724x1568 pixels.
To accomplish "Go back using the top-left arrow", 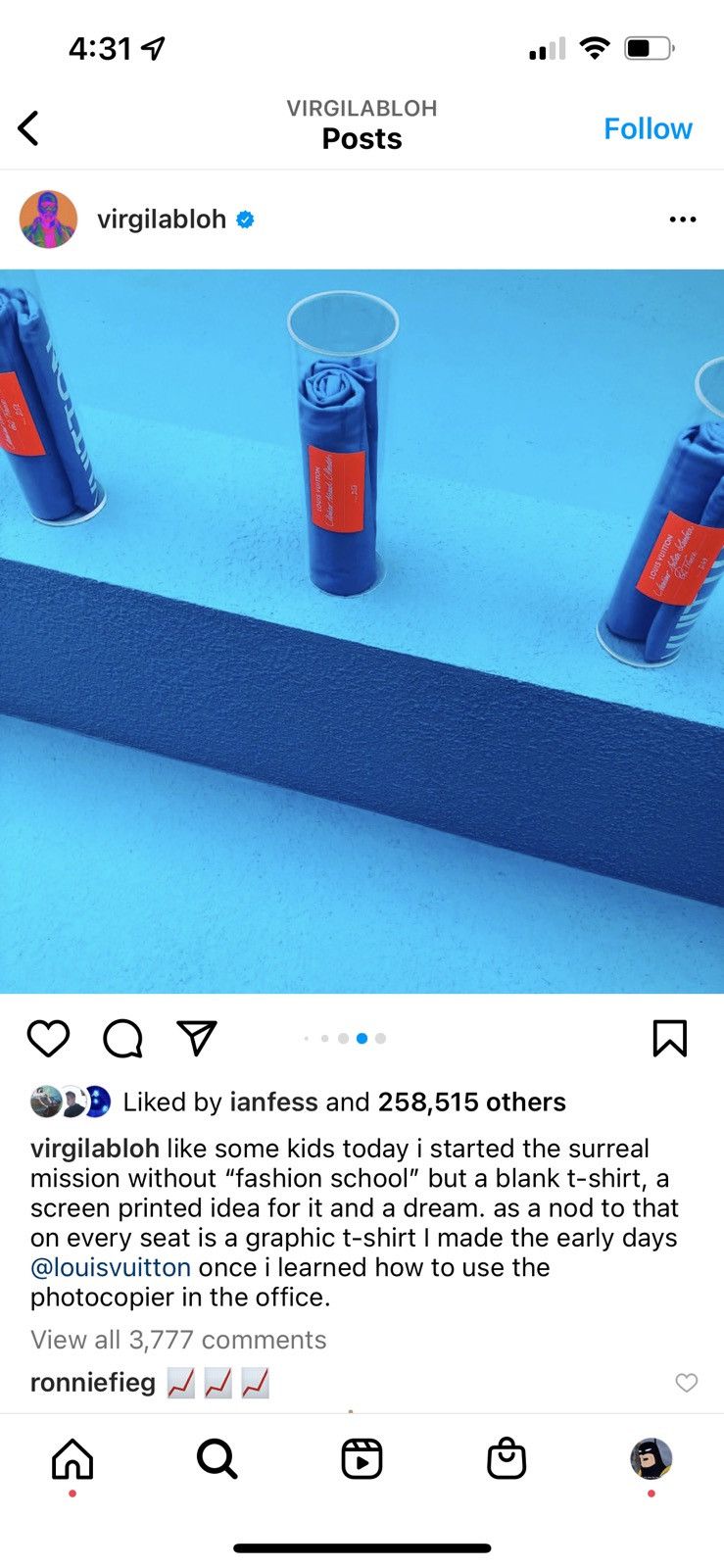I will (x=28, y=128).
